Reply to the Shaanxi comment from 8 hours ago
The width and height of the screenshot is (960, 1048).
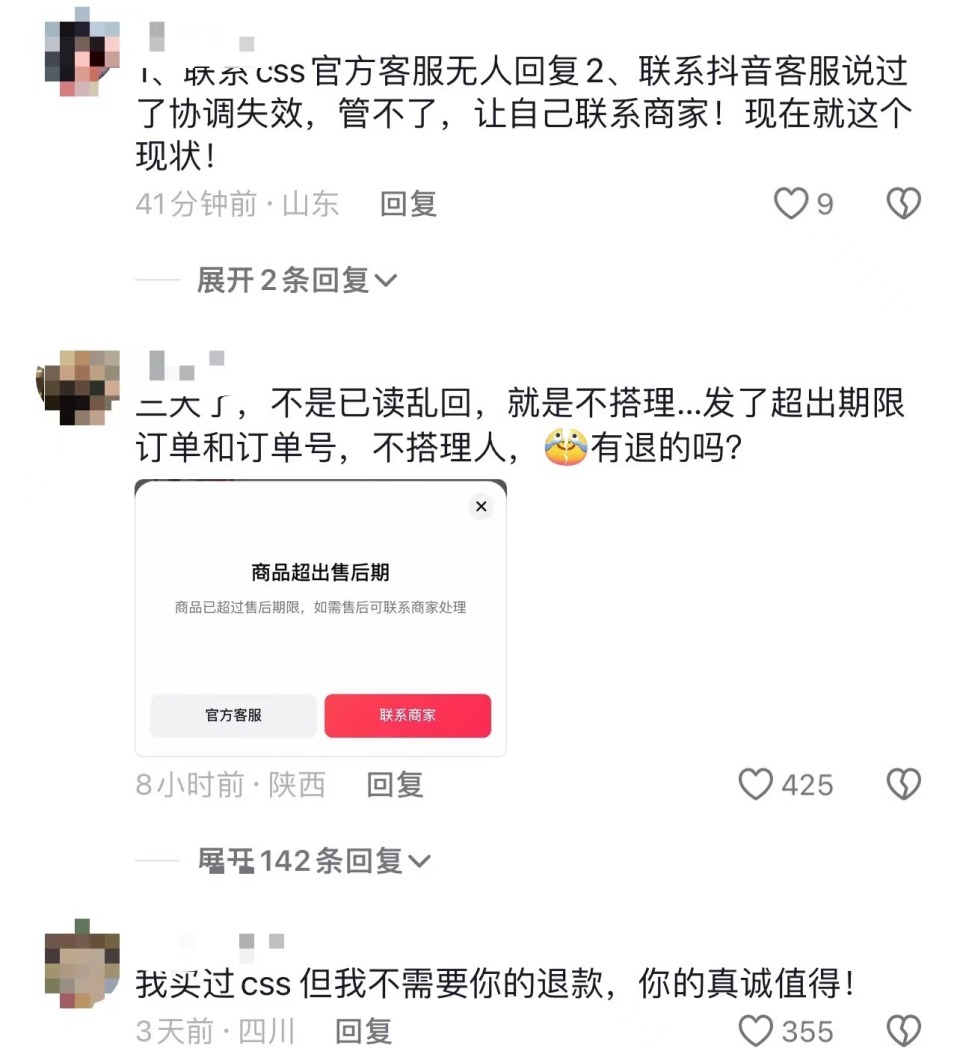[395, 785]
